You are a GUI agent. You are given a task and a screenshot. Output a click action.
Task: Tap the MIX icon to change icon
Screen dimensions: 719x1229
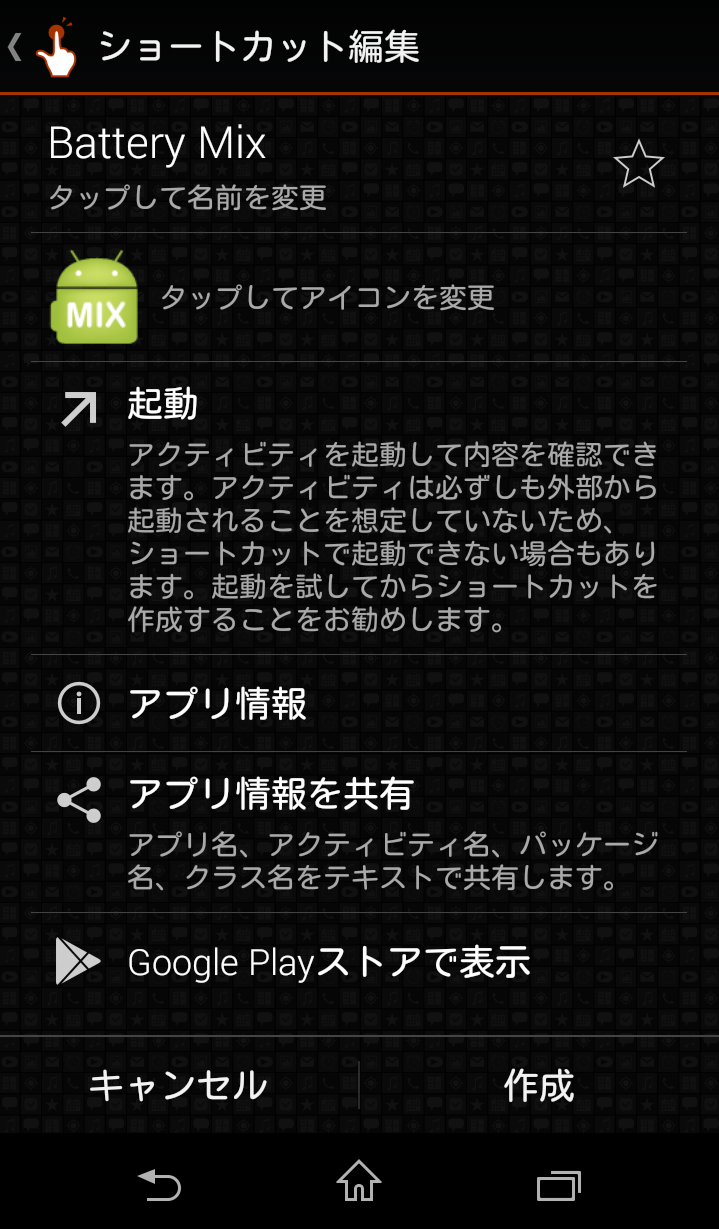tap(95, 297)
